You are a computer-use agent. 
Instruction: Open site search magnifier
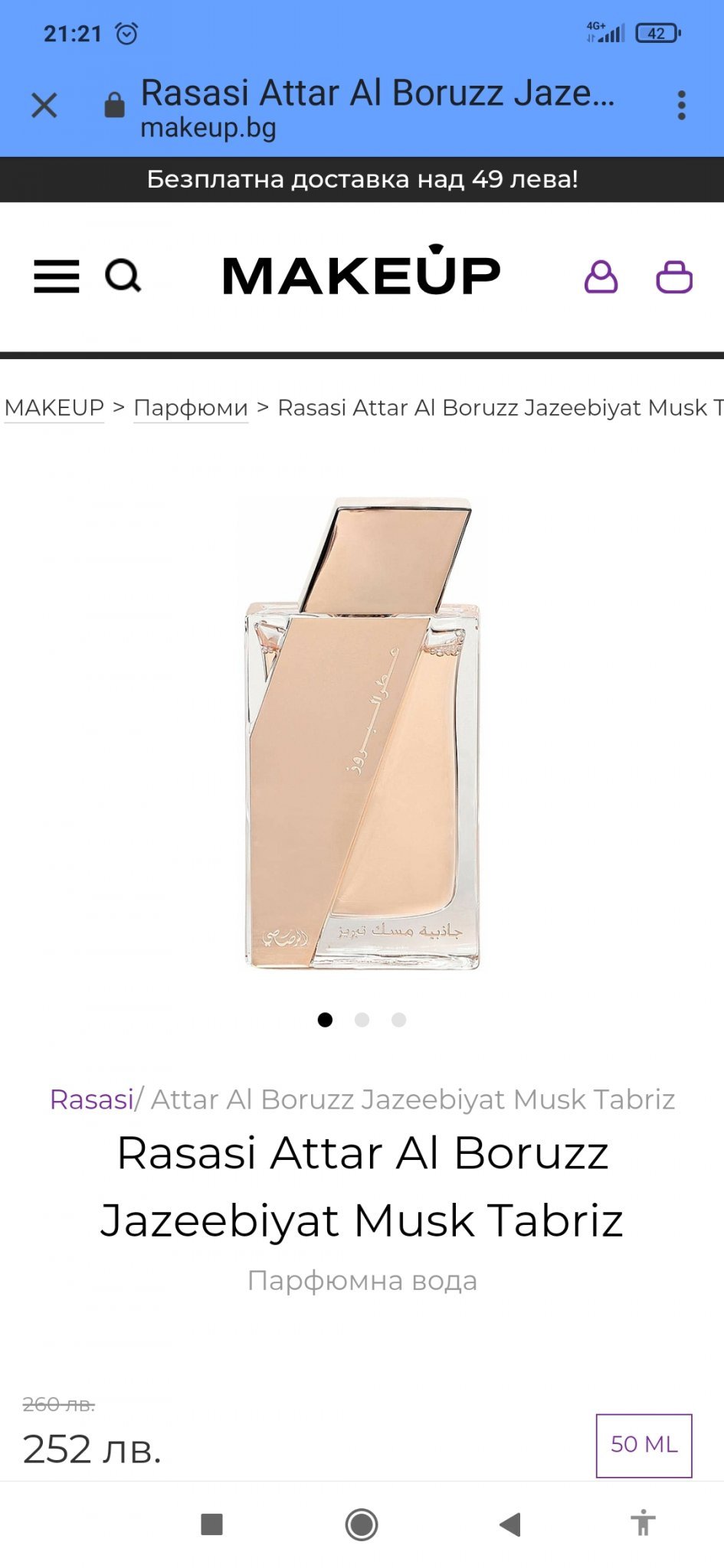point(123,276)
